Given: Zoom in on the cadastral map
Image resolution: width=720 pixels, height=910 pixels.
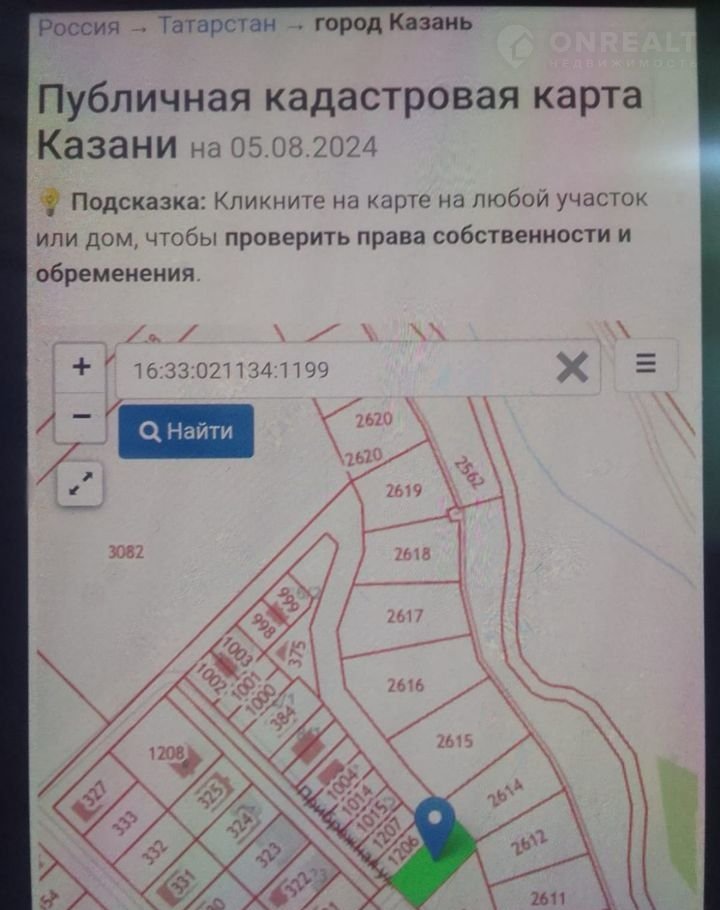Looking at the screenshot, I should (x=81, y=367).
